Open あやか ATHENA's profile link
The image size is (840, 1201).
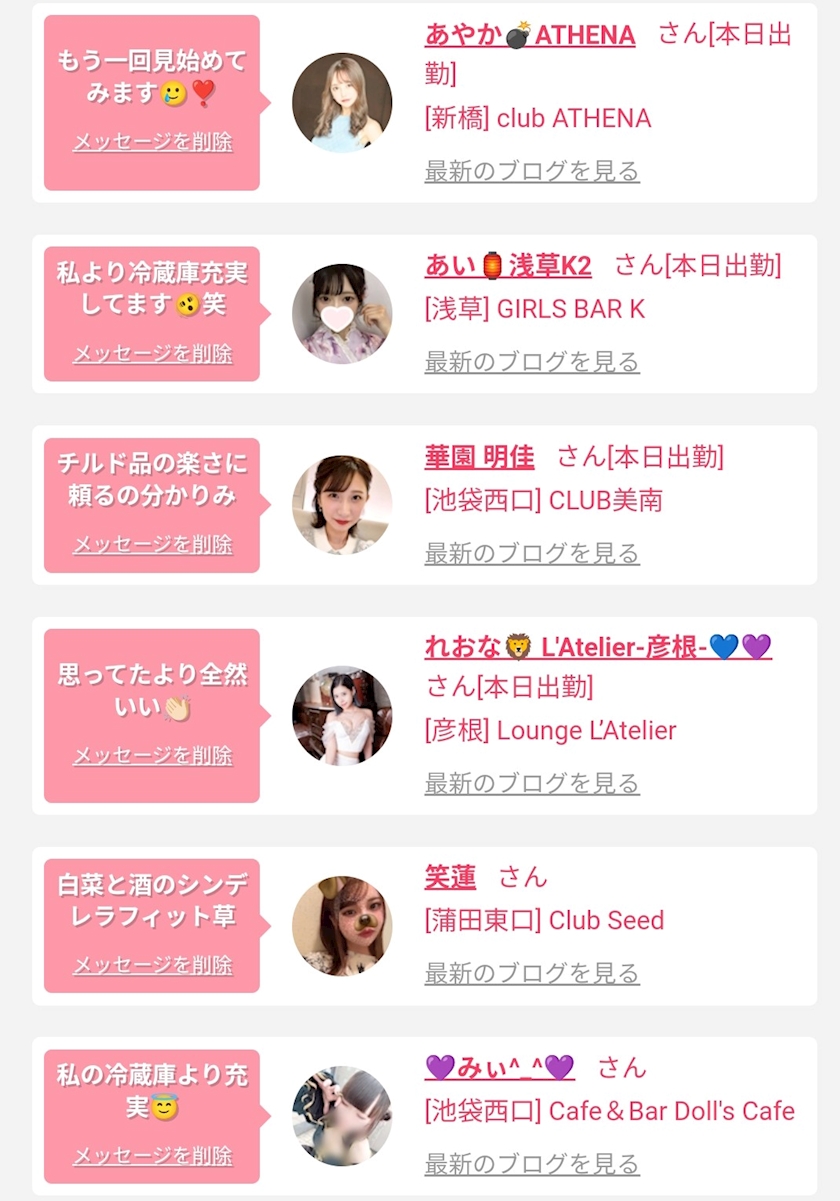[x=530, y=35]
